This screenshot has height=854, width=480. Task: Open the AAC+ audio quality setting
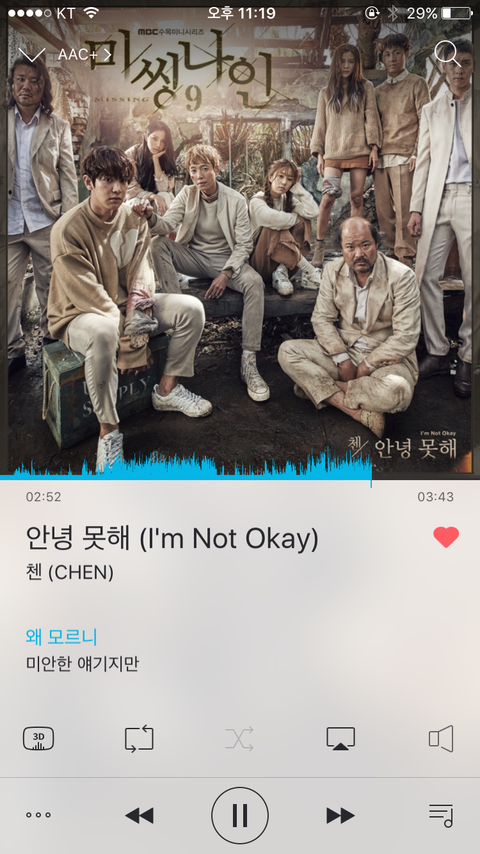[84, 55]
